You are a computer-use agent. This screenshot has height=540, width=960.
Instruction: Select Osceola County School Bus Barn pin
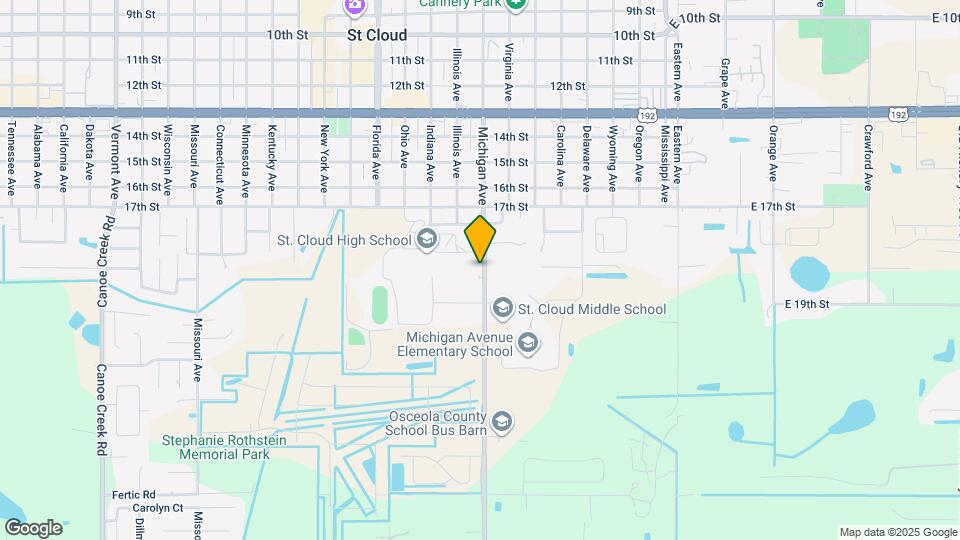click(x=502, y=422)
